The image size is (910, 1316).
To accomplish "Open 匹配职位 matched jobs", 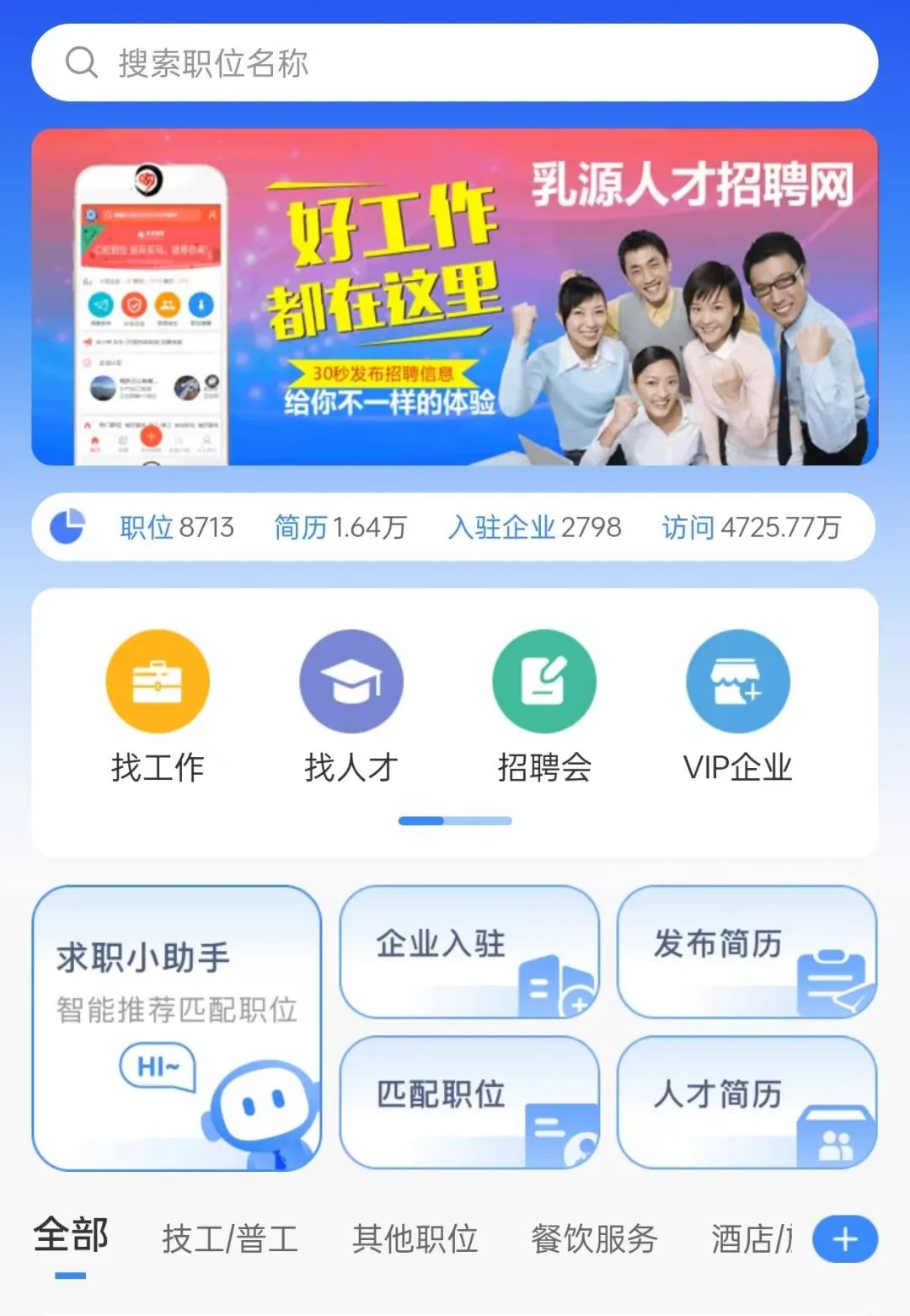I will point(469,1102).
